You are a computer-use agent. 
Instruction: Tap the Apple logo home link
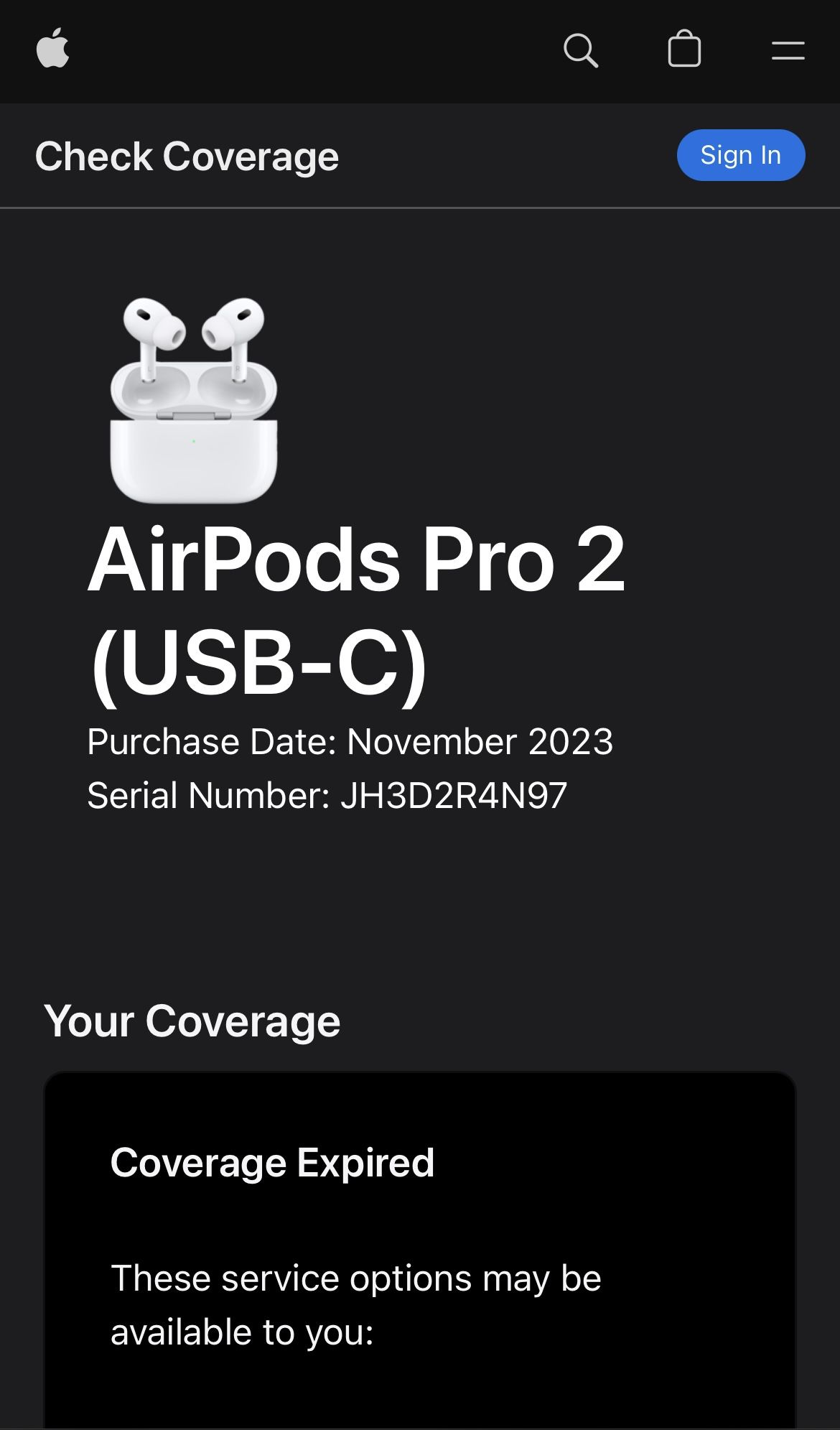pos(52,49)
